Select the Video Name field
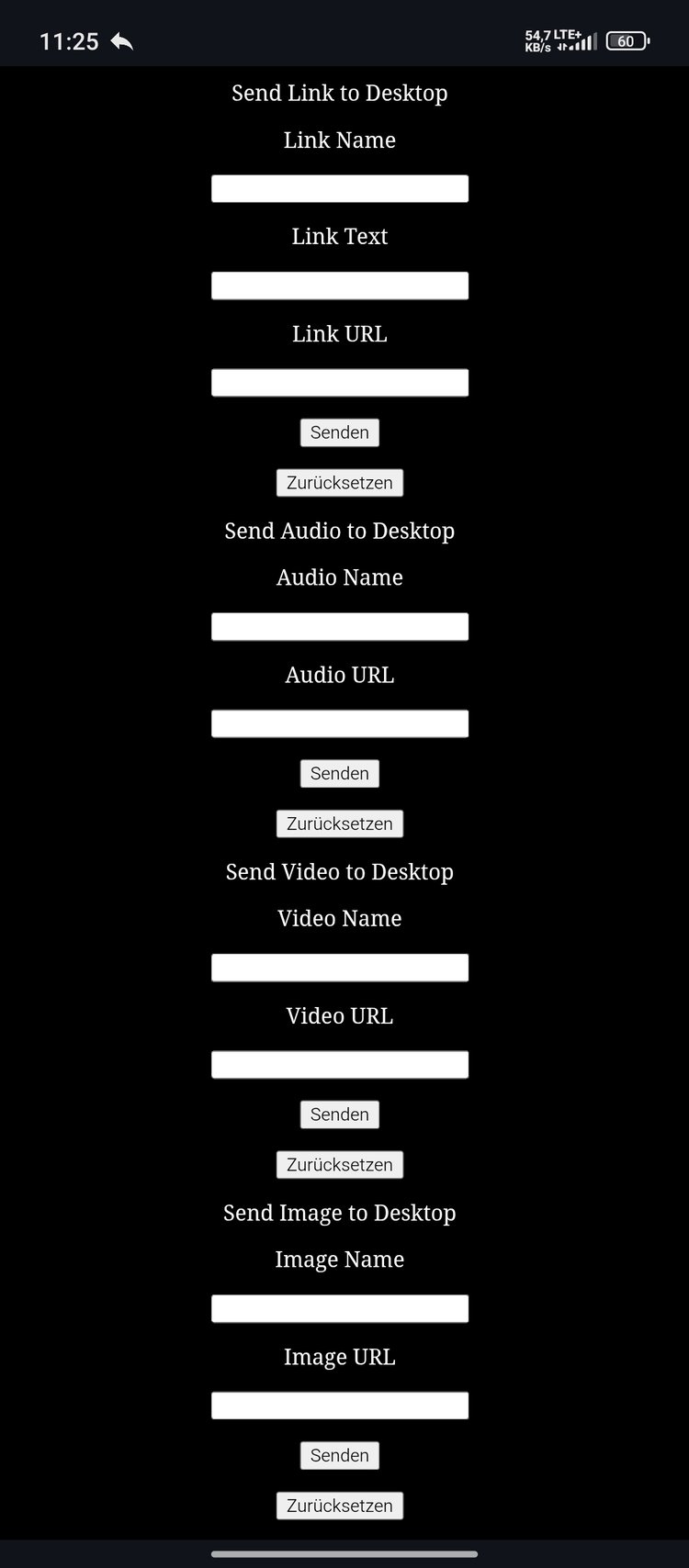Image resolution: width=689 pixels, height=1568 pixels. [x=339, y=968]
